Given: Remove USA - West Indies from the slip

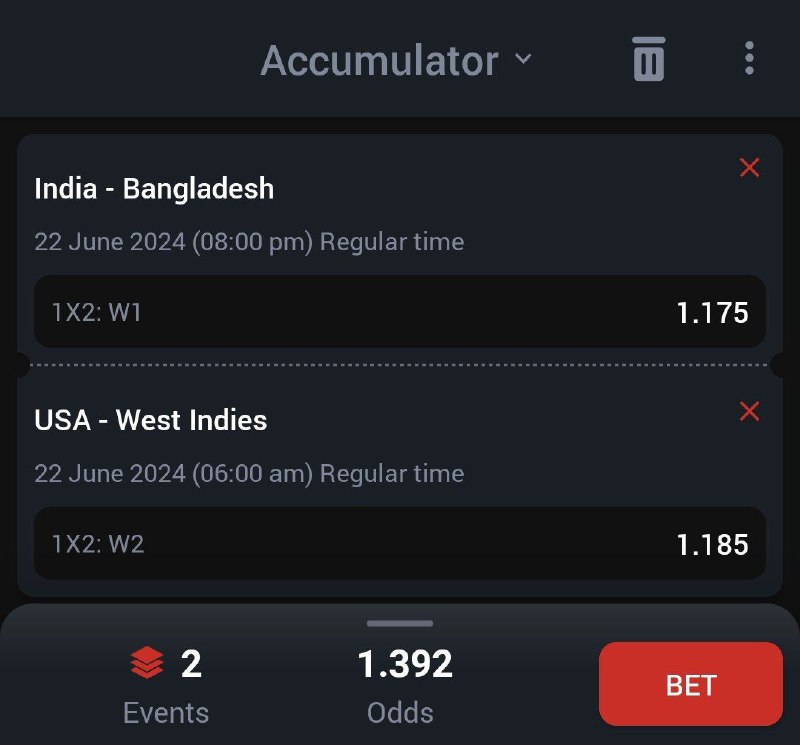Looking at the screenshot, I should pyautogui.click(x=749, y=411).
